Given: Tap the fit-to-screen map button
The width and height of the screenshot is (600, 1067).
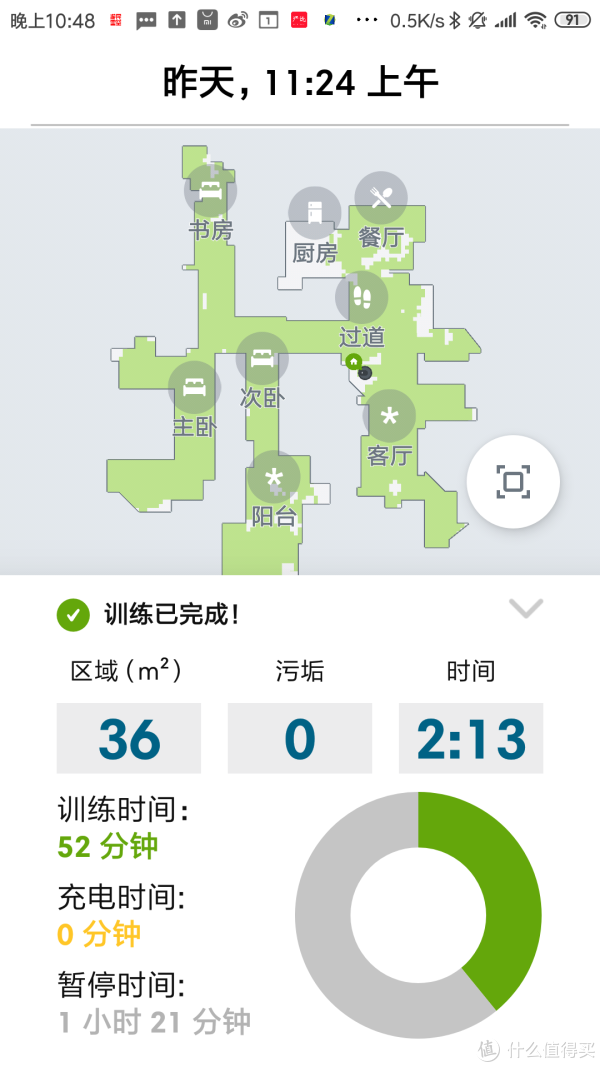Looking at the screenshot, I should pos(513,482).
